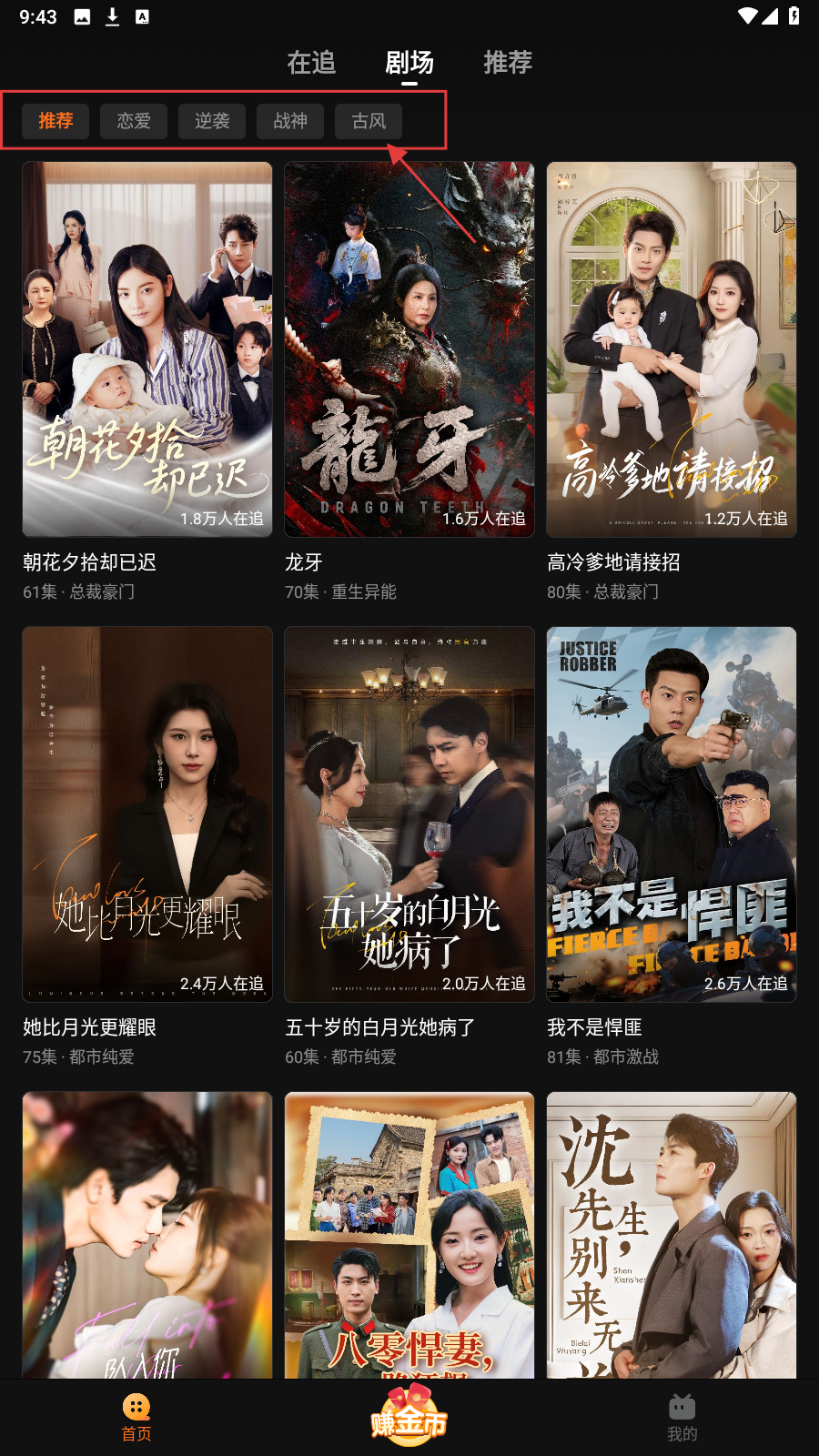The height and width of the screenshot is (1456, 819).
Task: Select the 推荐 category chip
Action: tap(56, 121)
